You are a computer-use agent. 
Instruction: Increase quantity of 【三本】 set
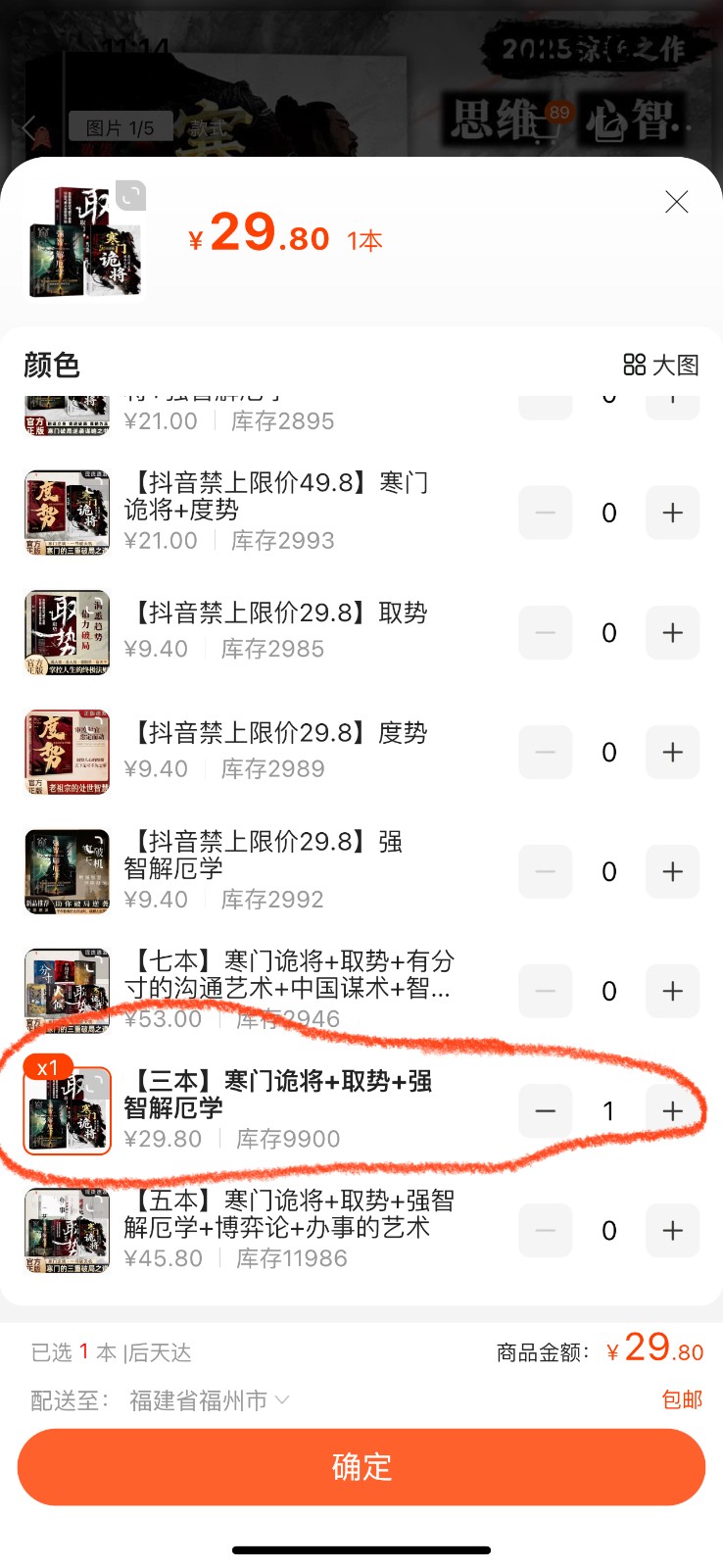pyautogui.click(x=673, y=1111)
